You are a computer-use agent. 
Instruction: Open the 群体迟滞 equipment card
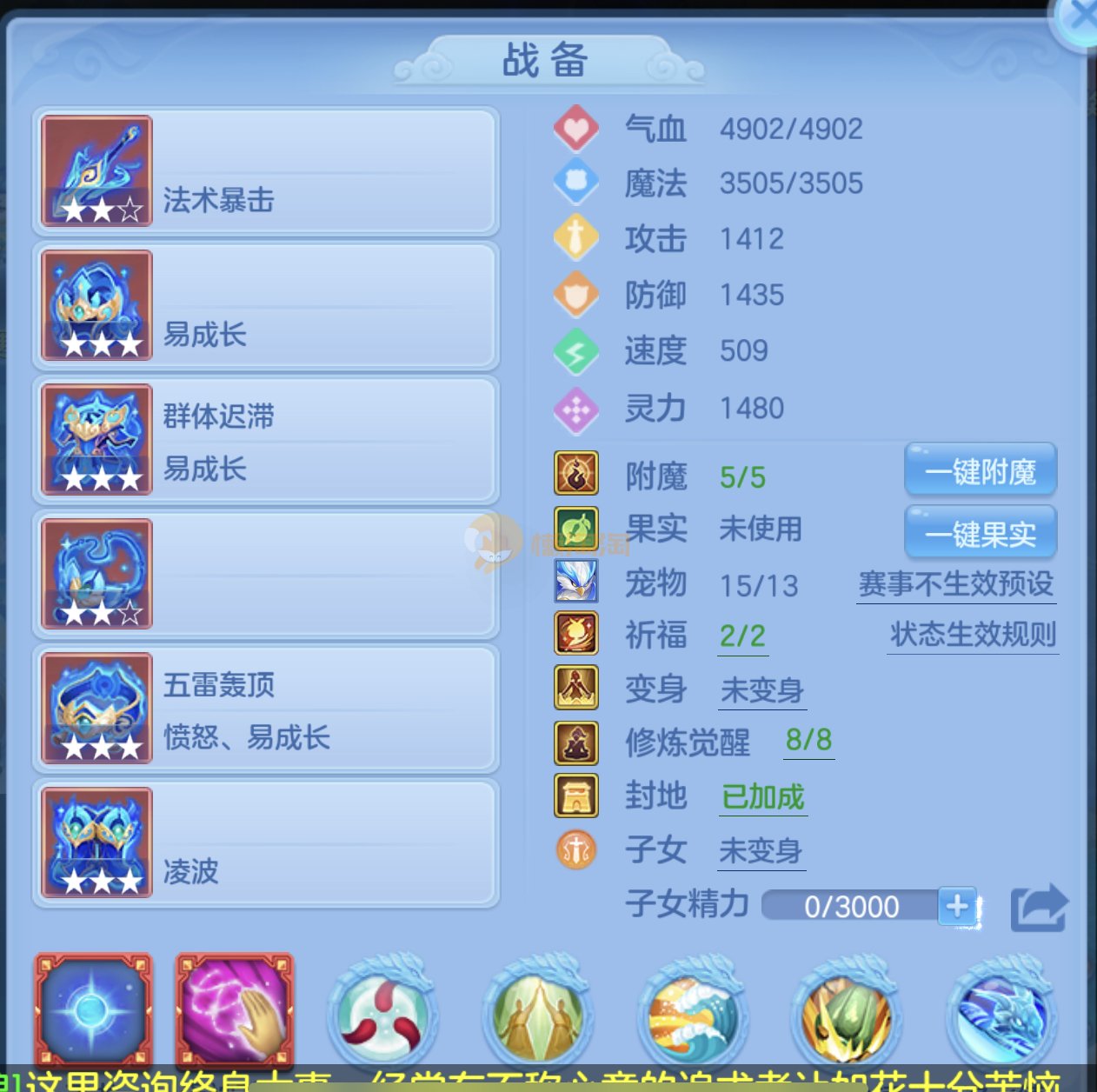pos(266,440)
